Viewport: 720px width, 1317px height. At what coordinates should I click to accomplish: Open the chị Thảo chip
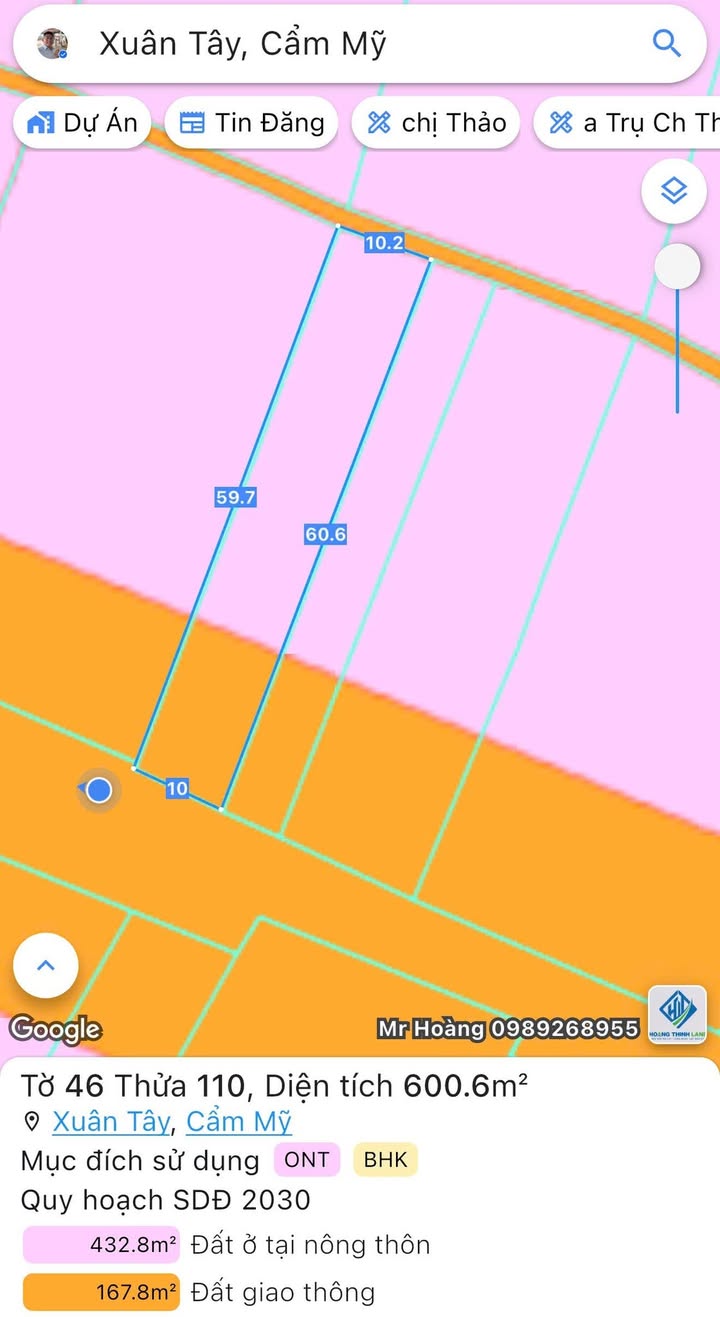pos(436,123)
